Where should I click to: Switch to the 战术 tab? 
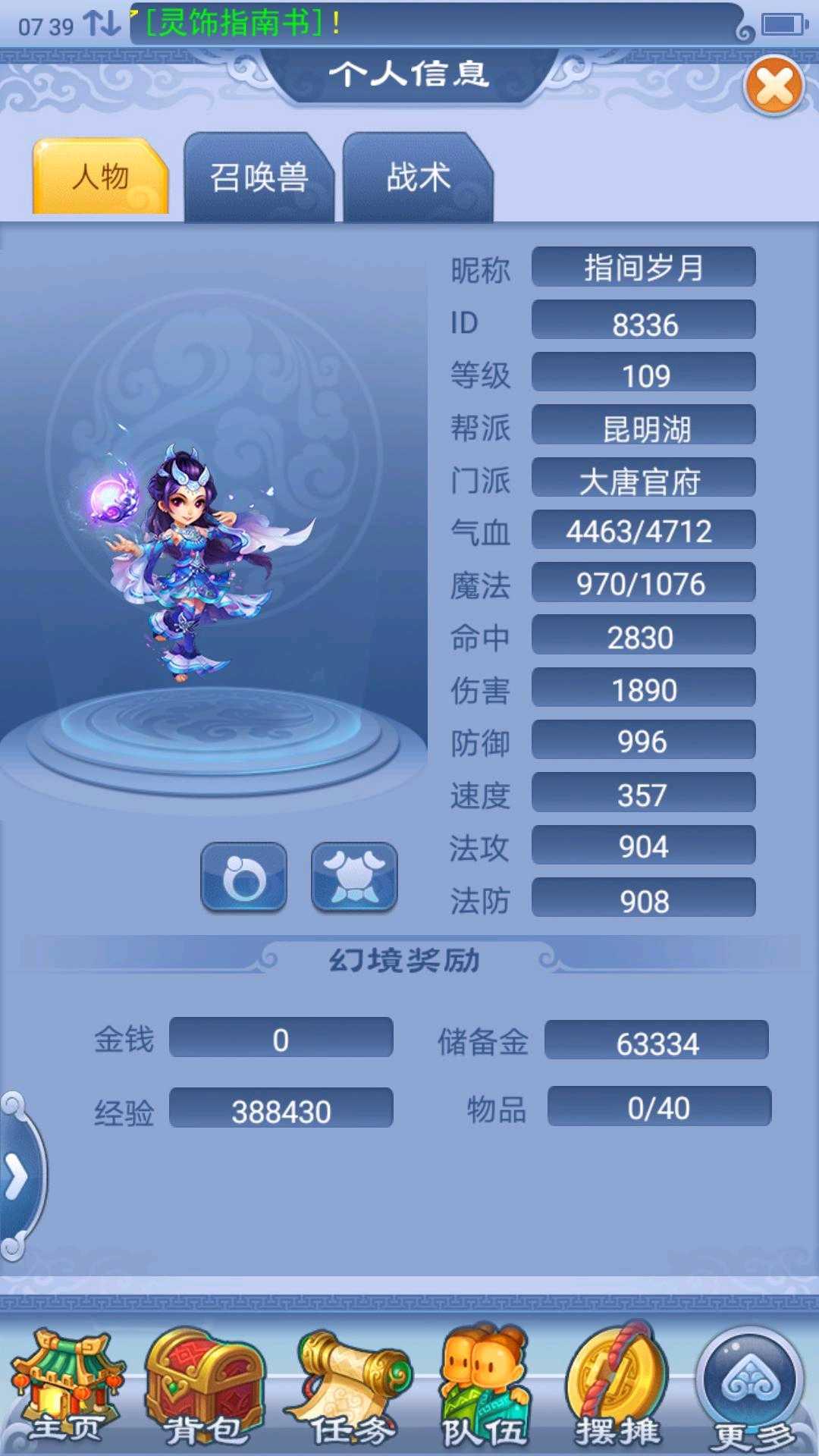click(418, 177)
